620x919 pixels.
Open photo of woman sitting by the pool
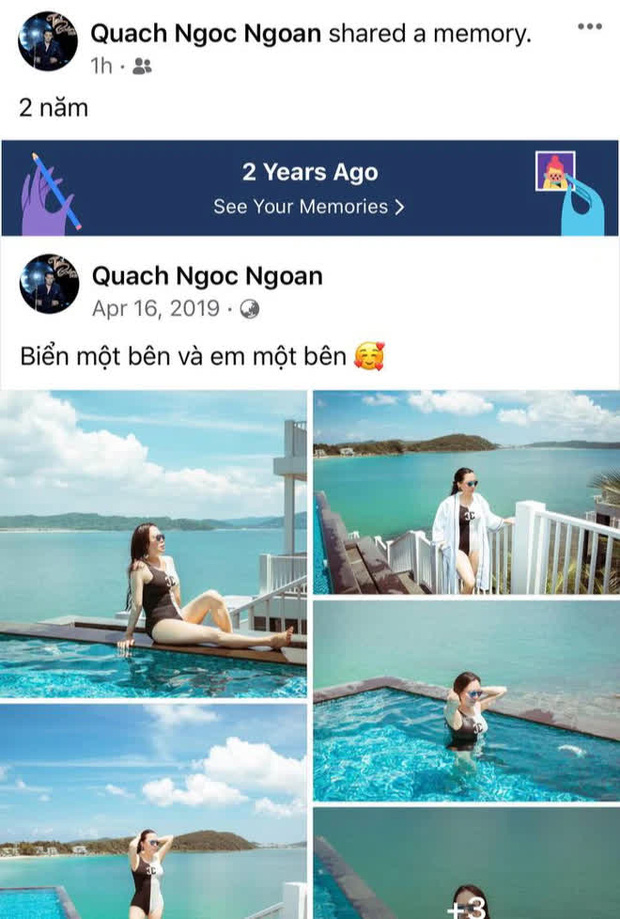pyautogui.click(x=153, y=543)
